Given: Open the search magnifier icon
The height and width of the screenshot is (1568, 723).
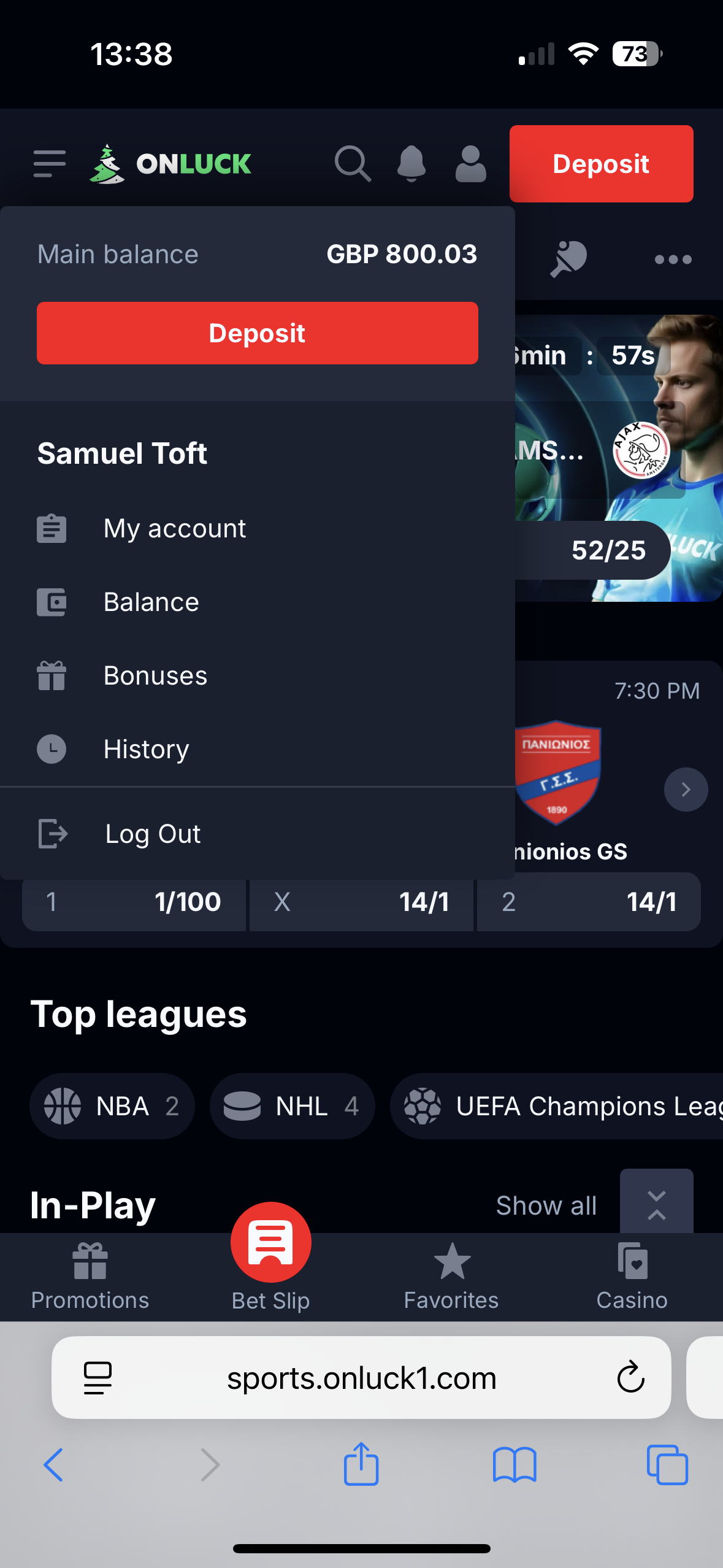Looking at the screenshot, I should click(353, 164).
